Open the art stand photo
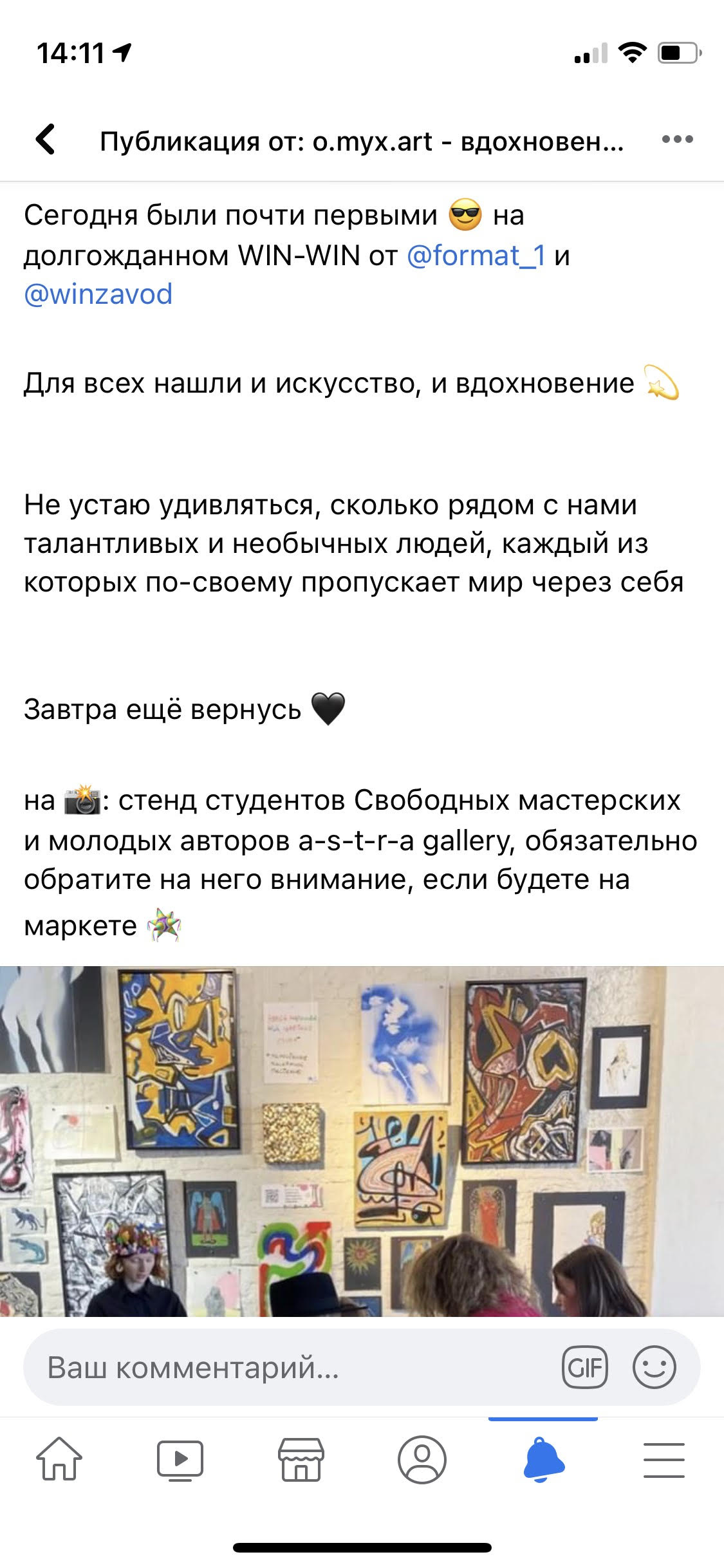The width and height of the screenshot is (724, 1568). pyautogui.click(x=362, y=1139)
